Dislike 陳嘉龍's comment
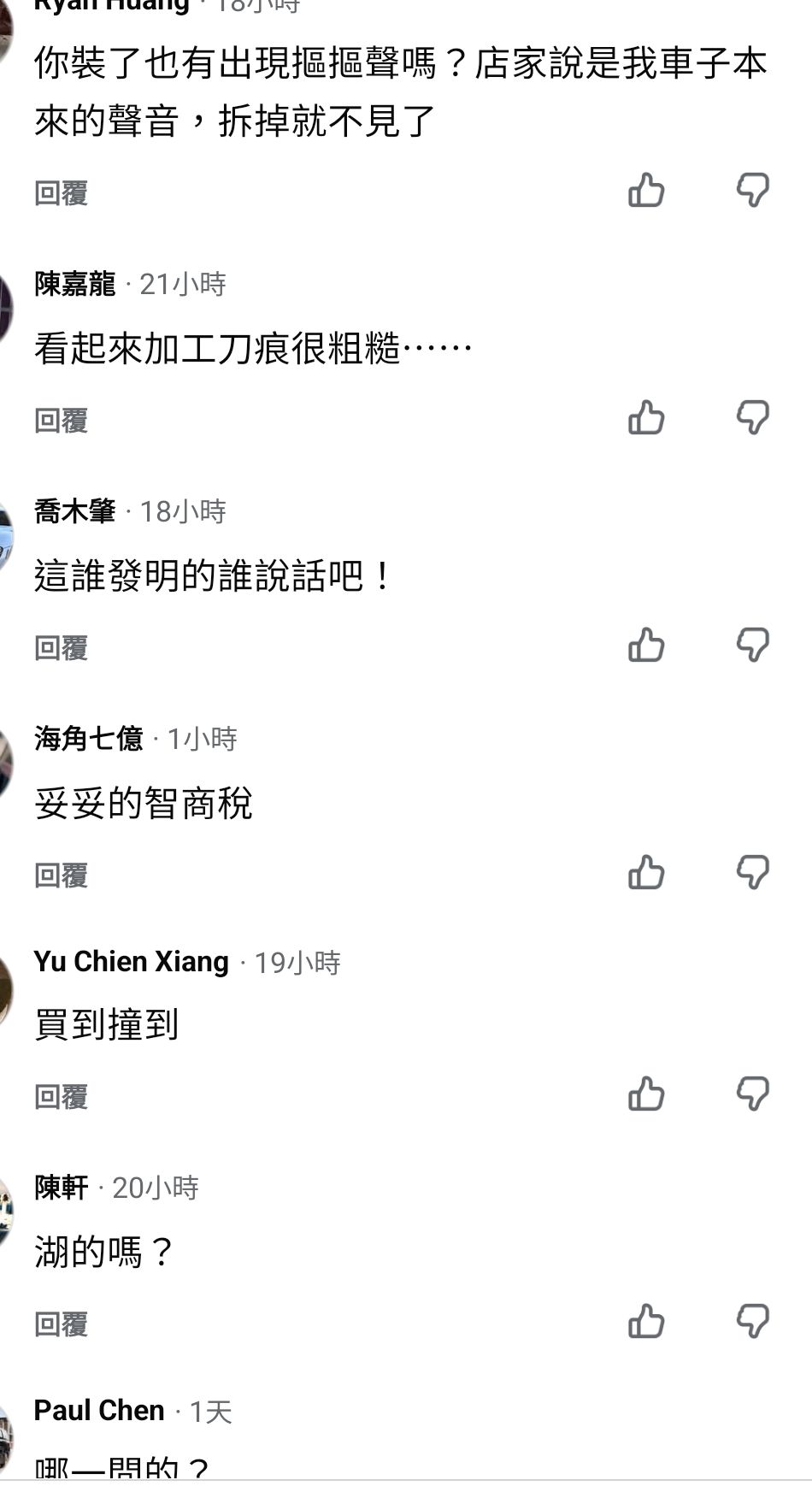812x1486 pixels. pyautogui.click(x=753, y=417)
